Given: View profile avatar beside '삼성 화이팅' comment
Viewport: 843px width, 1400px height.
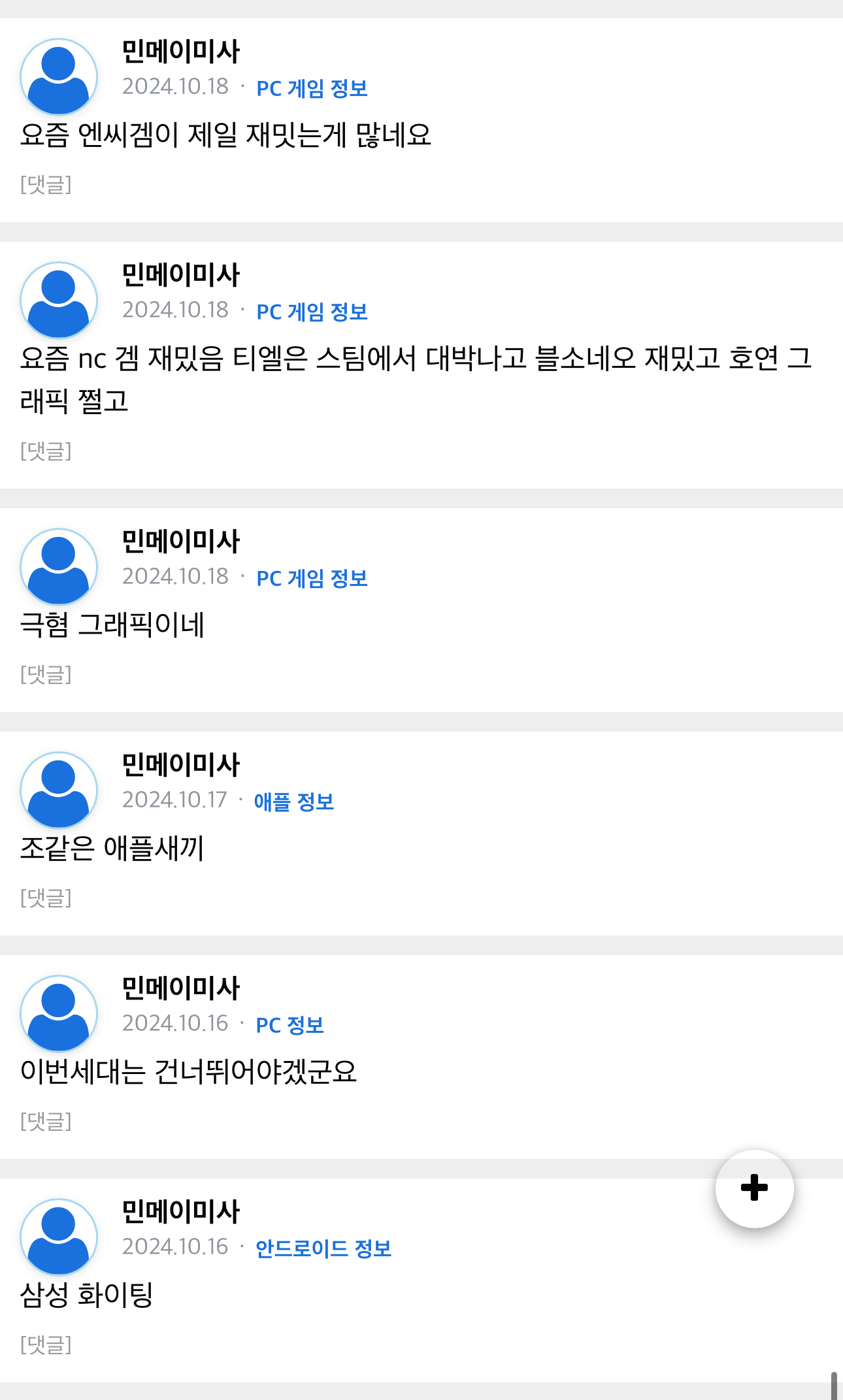Looking at the screenshot, I should click(x=59, y=1237).
